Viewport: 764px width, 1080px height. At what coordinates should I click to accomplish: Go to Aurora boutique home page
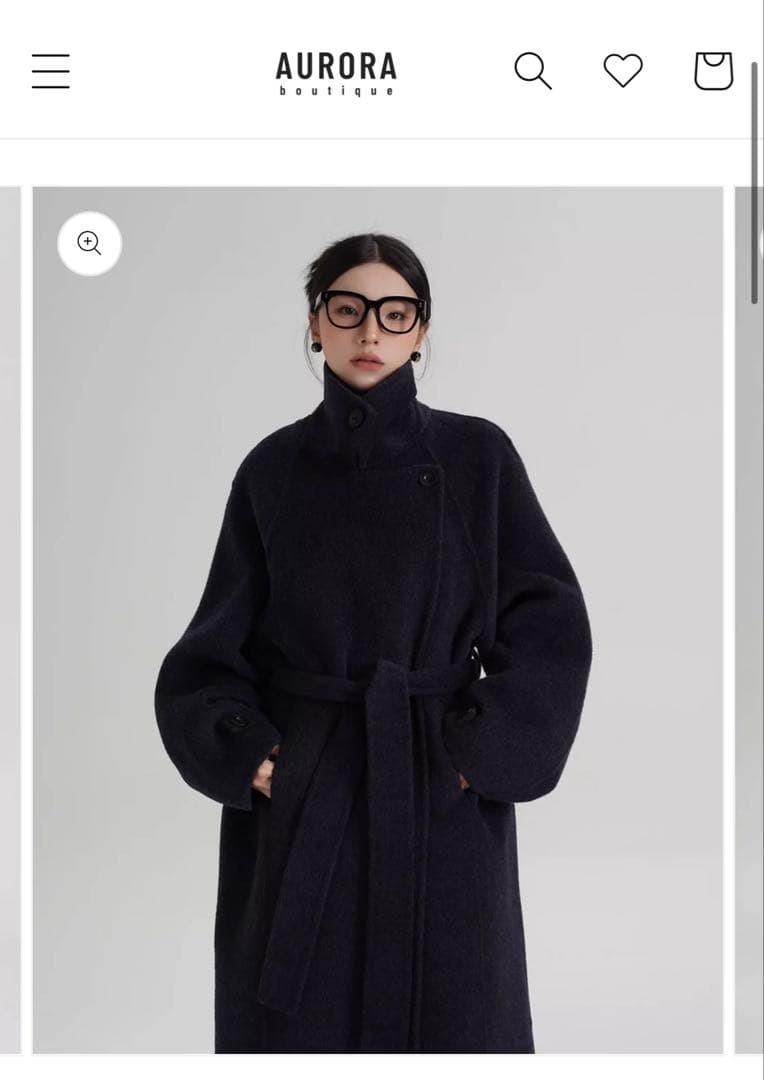pyautogui.click(x=336, y=72)
